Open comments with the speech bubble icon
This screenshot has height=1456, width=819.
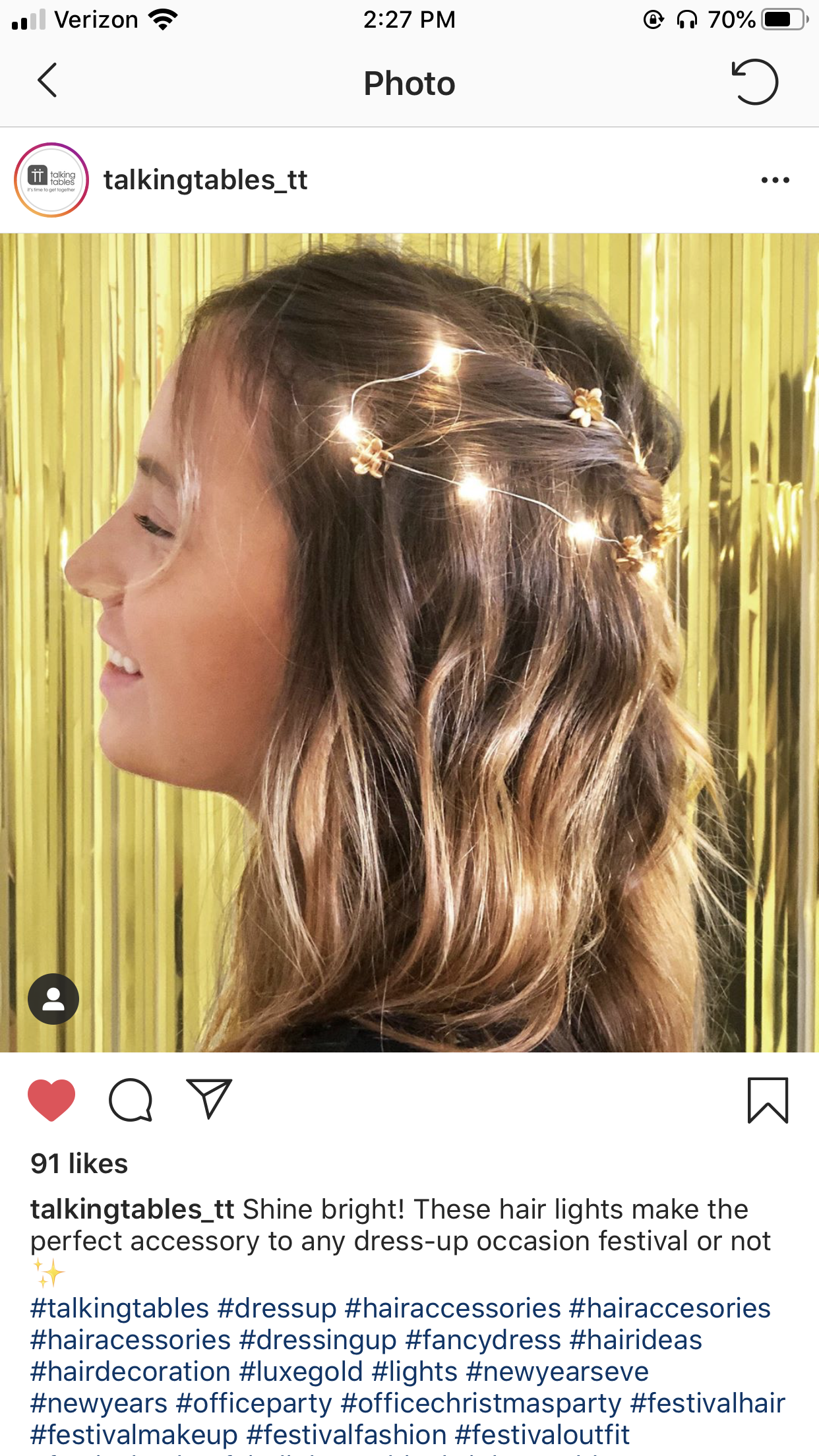[x=131, y=1099]
